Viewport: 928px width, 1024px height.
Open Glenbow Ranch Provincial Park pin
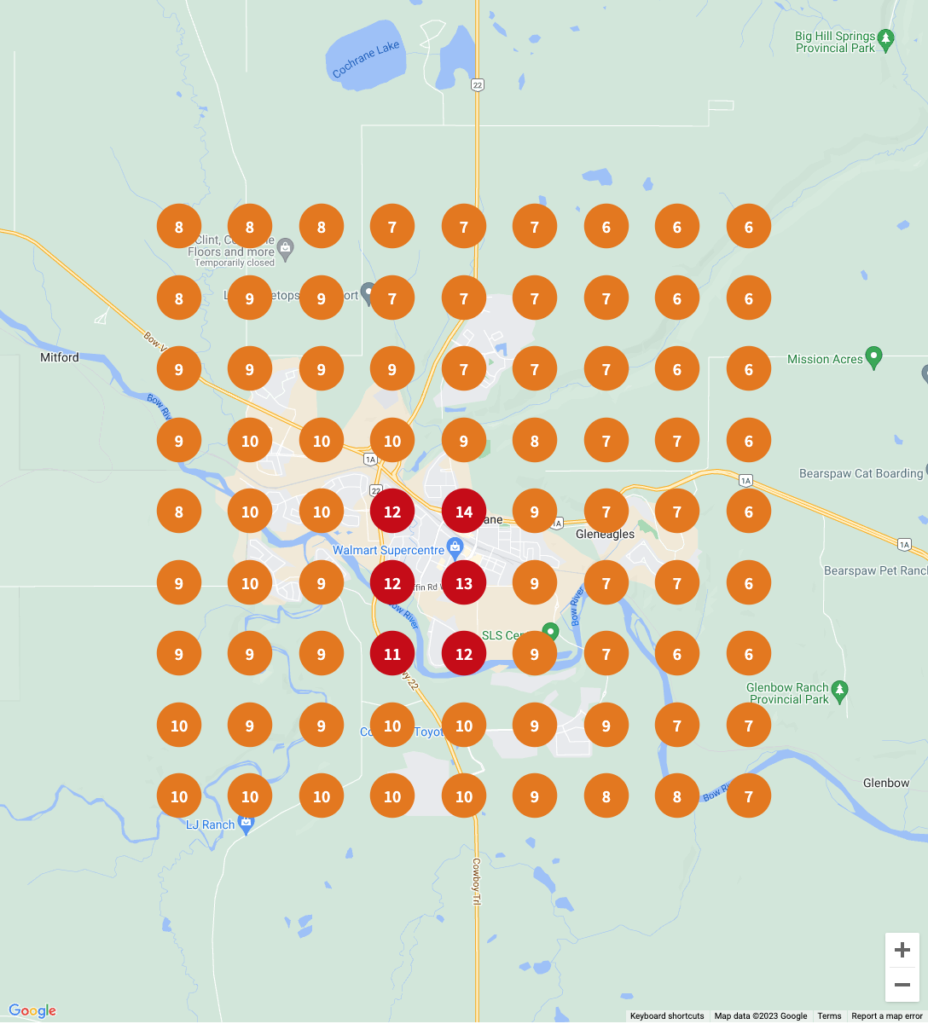point(840,688)
